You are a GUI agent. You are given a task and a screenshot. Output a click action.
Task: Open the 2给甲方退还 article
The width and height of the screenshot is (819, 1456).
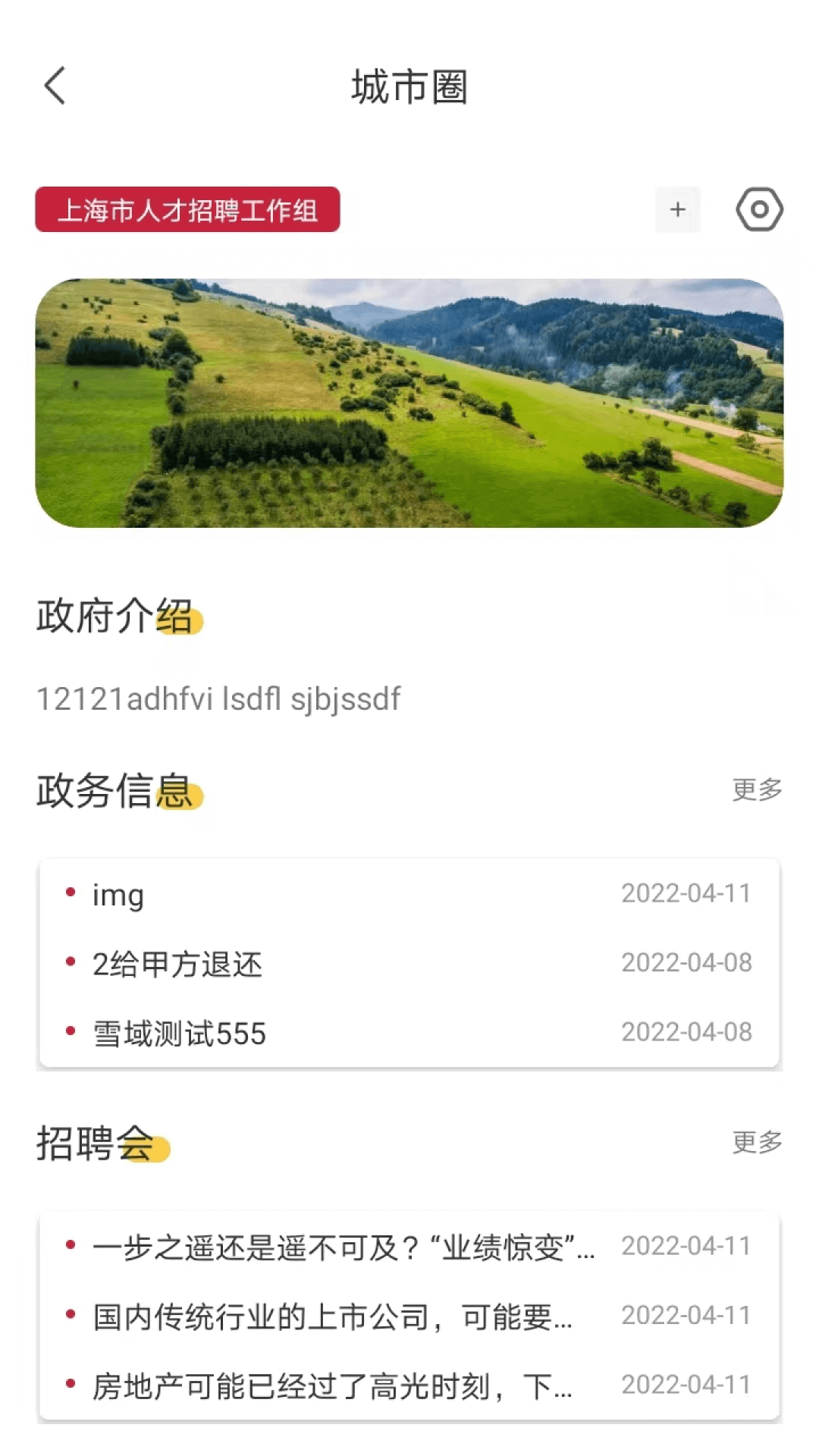[176, 963]
